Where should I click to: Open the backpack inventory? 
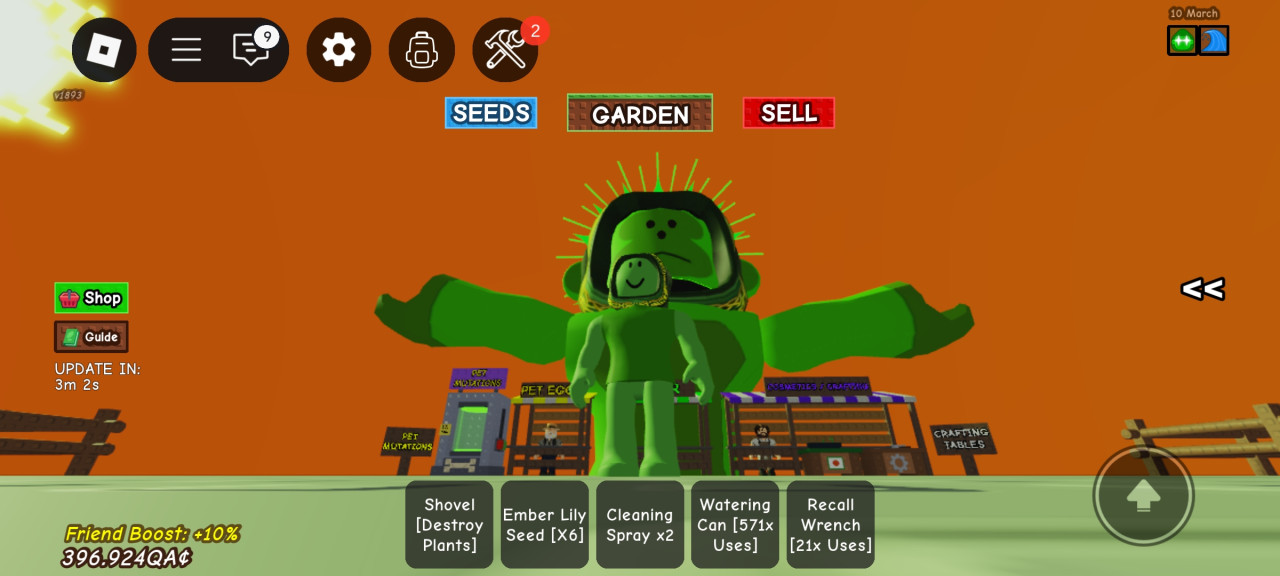422,50
